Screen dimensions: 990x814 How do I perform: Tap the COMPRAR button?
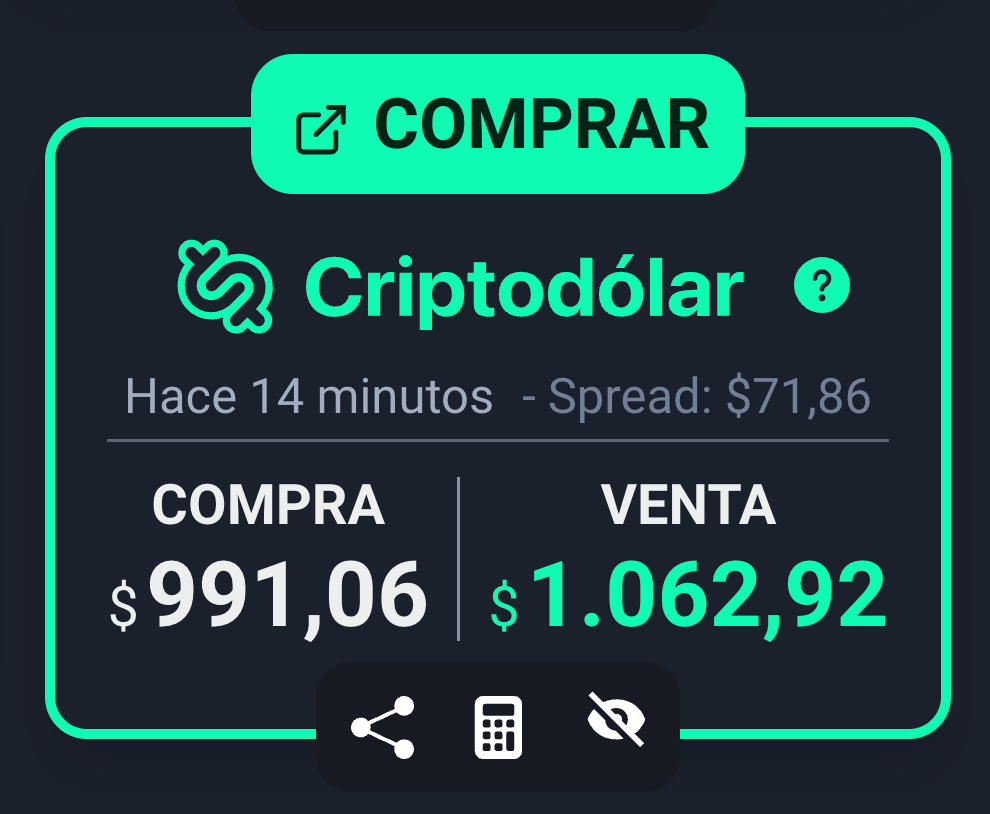498,126
